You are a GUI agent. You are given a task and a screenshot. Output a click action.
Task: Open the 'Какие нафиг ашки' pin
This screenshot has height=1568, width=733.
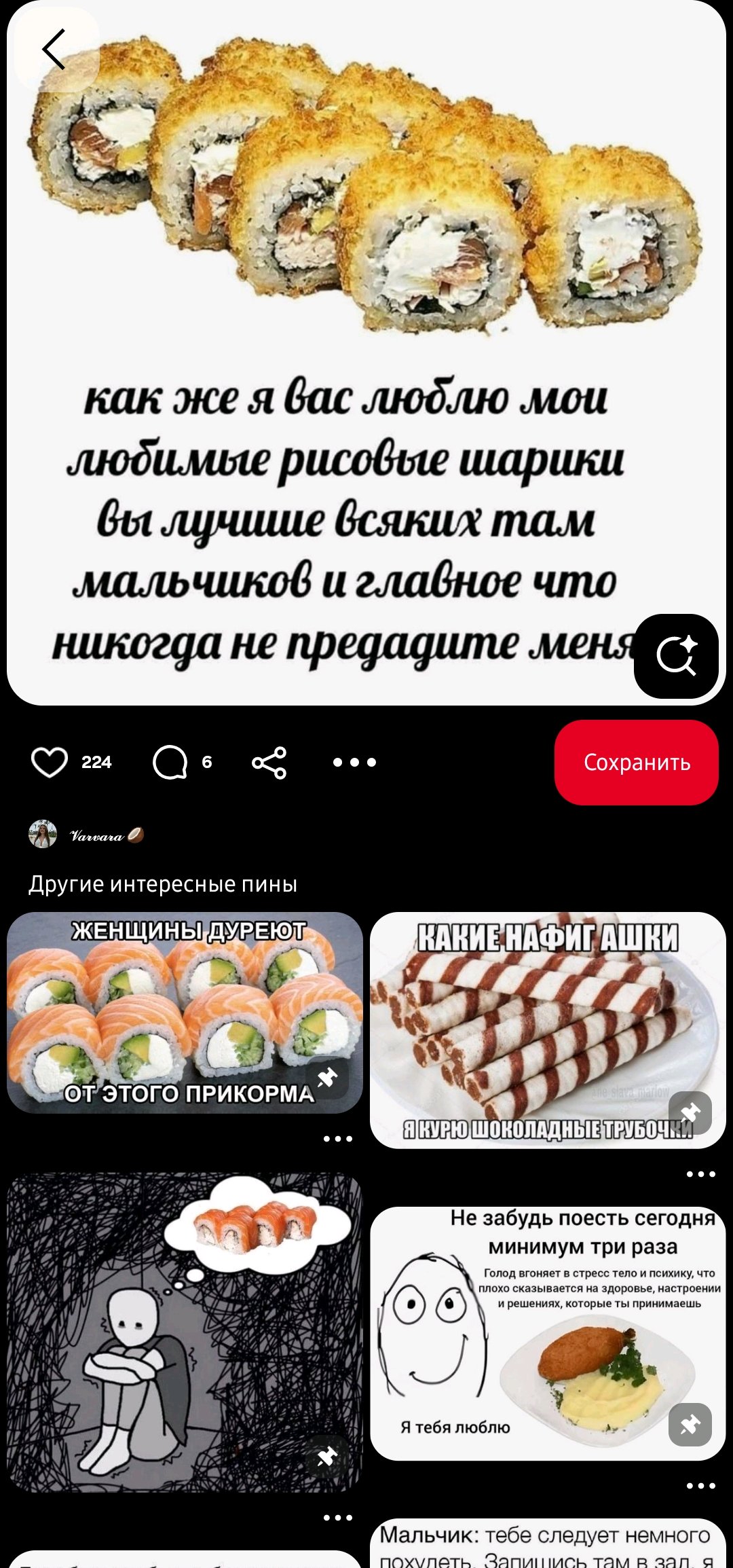click(548, 1029)
